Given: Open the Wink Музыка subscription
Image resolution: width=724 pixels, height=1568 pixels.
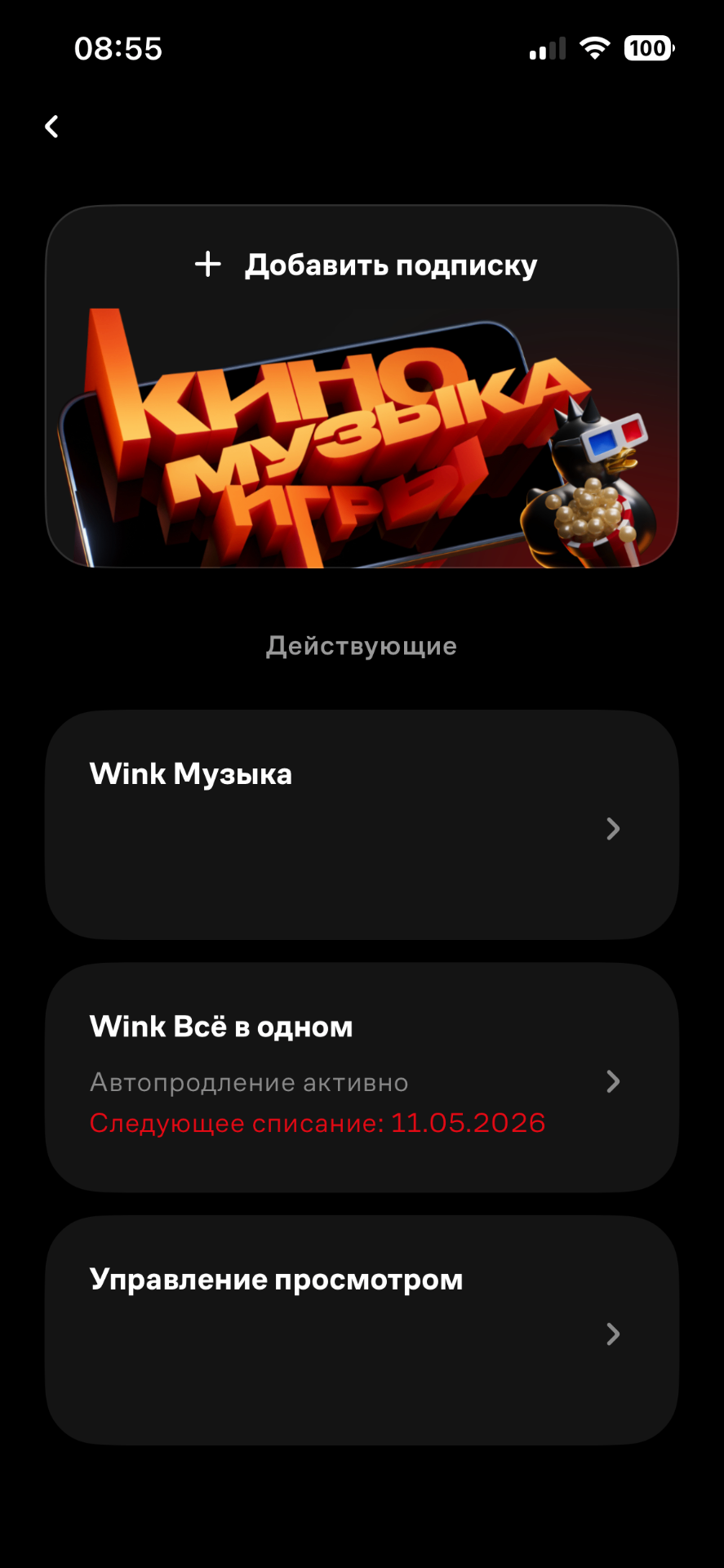Looking at the screenshot, I should (x=362, y=825).
